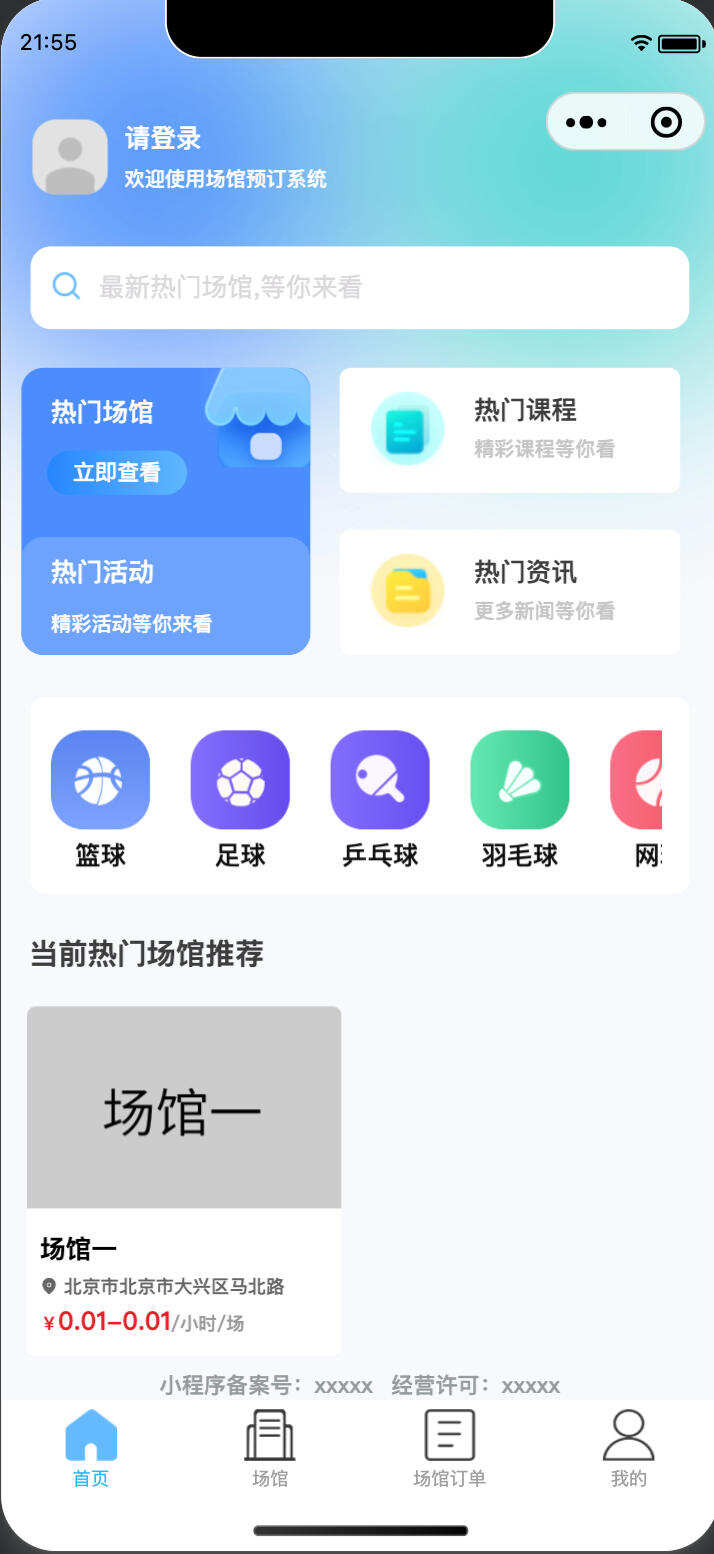Close the mini program with the circle button
The height and width of the screenshot is (1554, 714).
pyautogui.click(x=665, y=122)
